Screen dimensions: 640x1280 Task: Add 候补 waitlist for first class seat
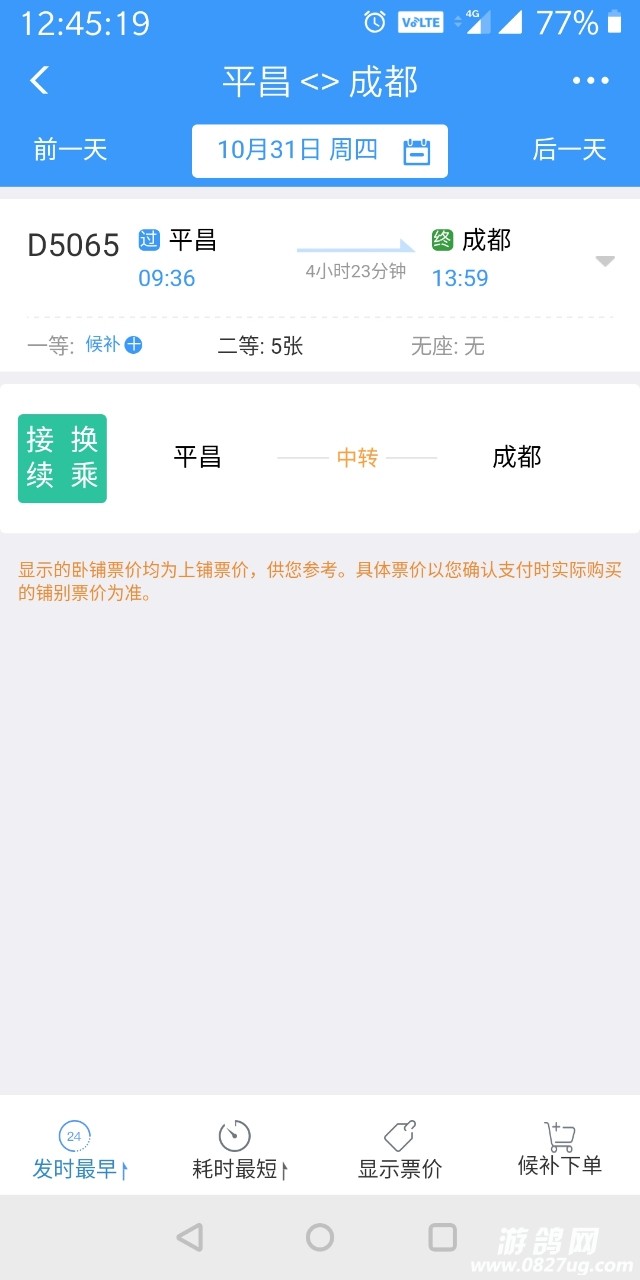click(x=114, y=345)
